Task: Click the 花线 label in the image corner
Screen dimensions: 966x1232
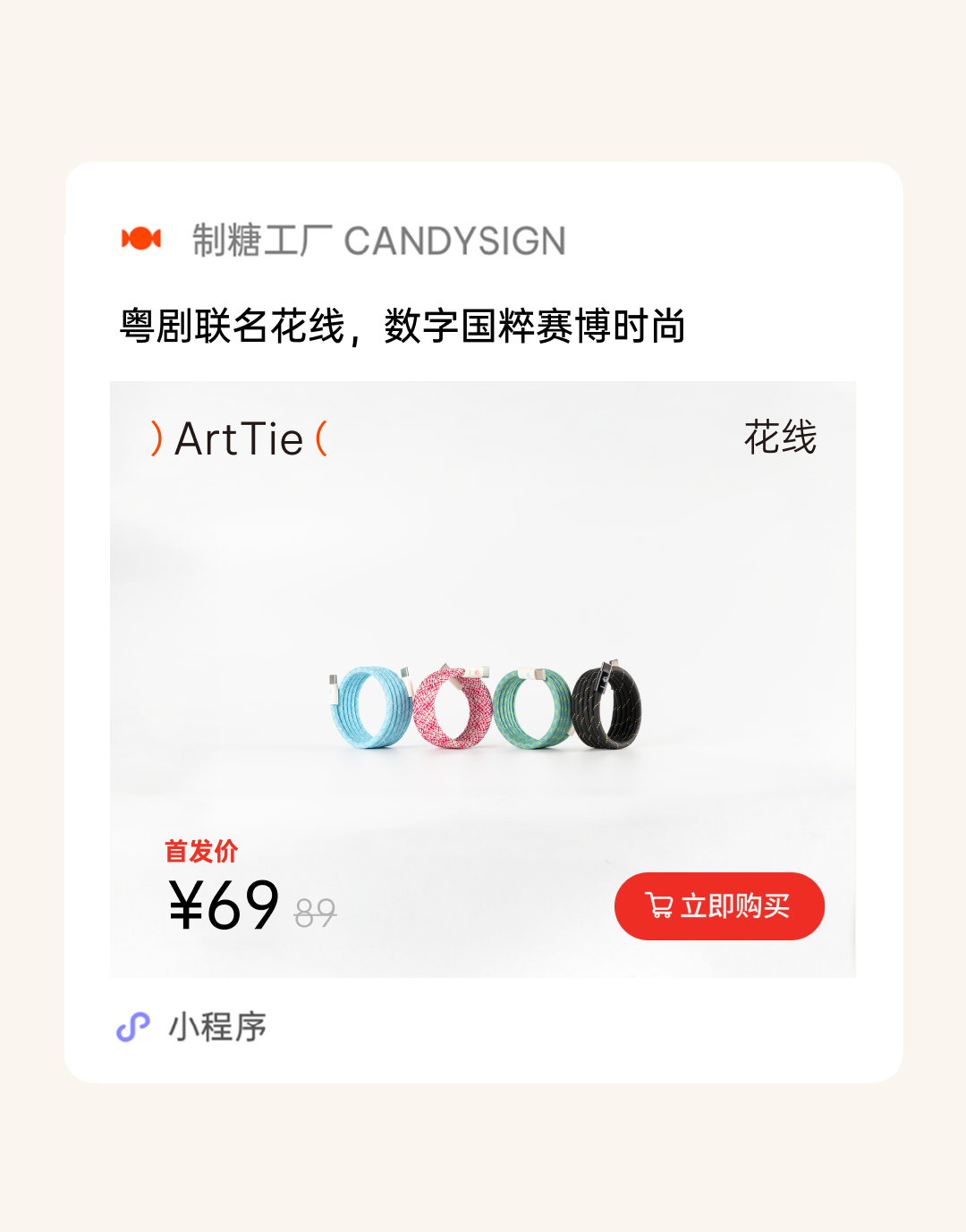Action: (x=782, y=438)
